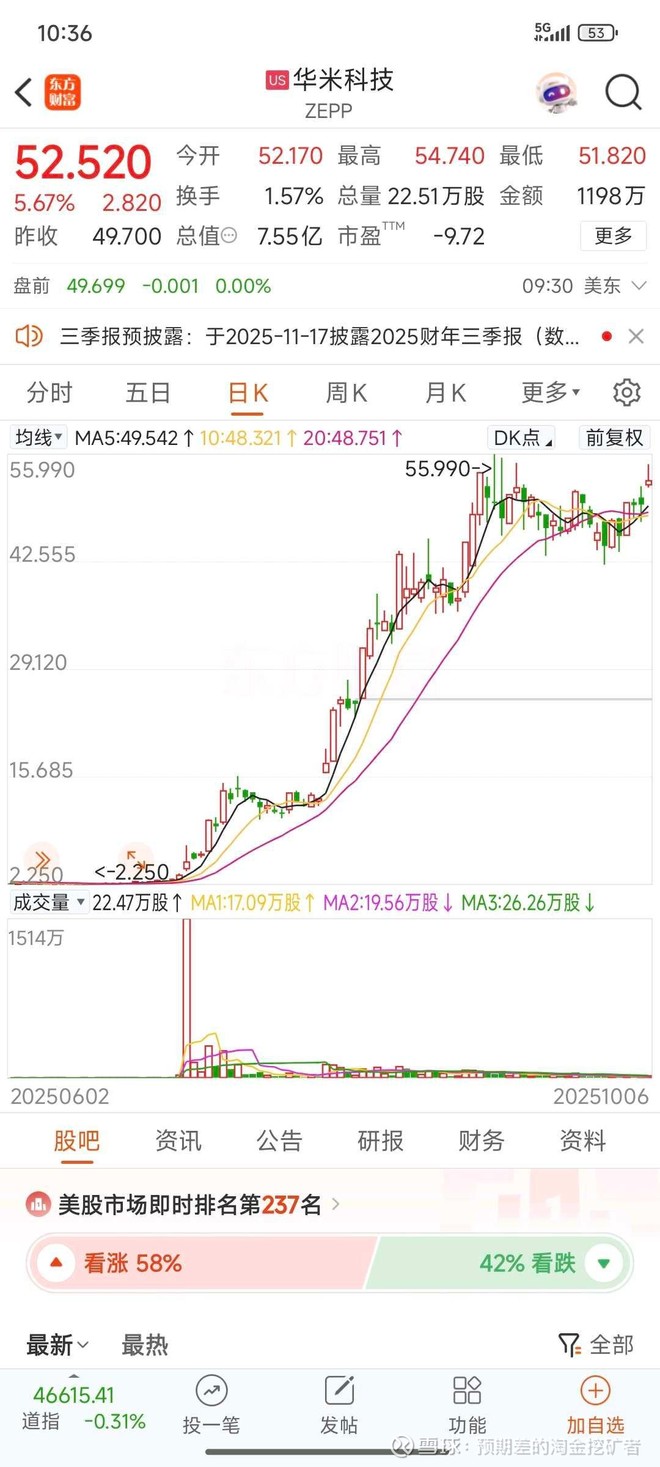Switch to the 五日 chart tab
The image size is (660, 1467).
(x=148, y=393)
